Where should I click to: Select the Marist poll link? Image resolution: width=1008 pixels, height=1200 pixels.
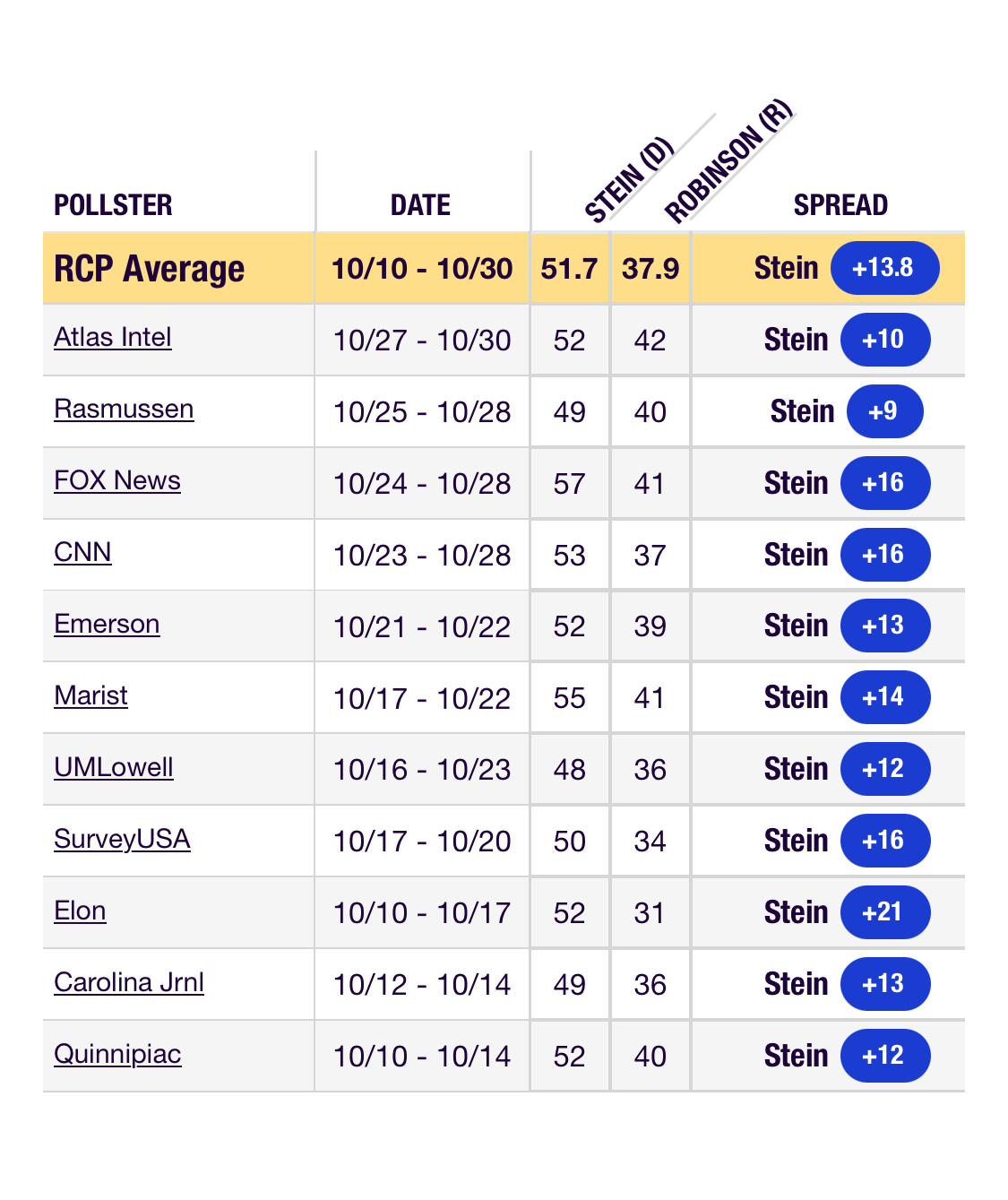pos(90,695)
